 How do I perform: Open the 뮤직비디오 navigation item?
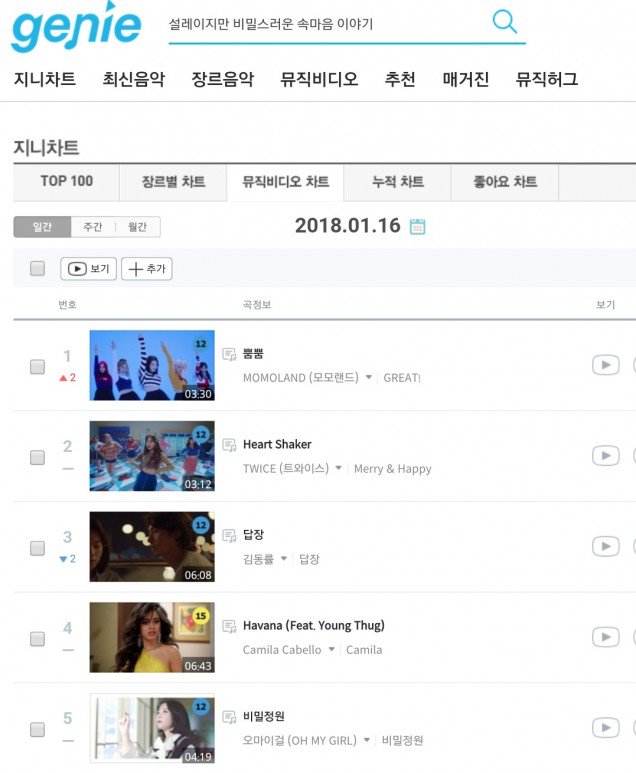pos(319,79)
